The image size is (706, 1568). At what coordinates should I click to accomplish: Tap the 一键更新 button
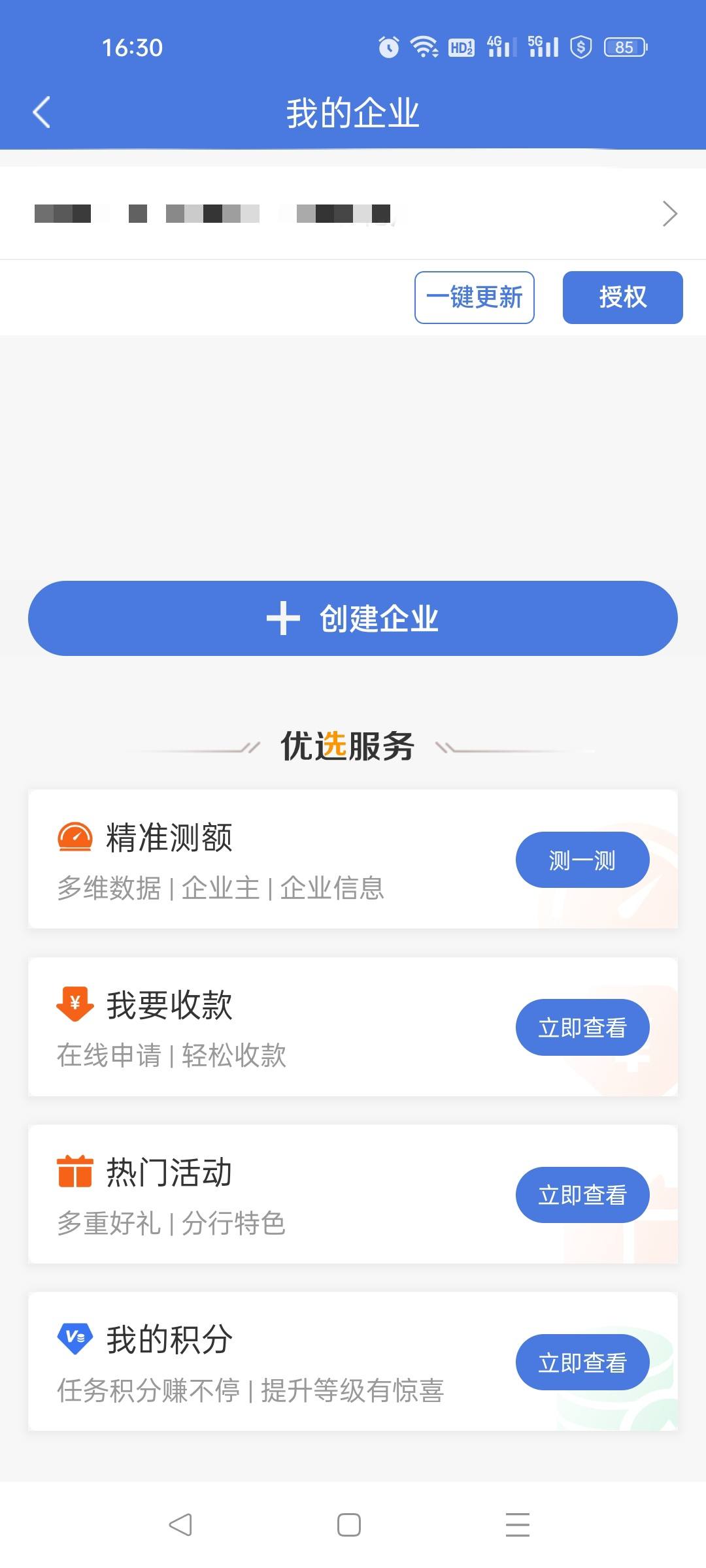click(475, 297)
